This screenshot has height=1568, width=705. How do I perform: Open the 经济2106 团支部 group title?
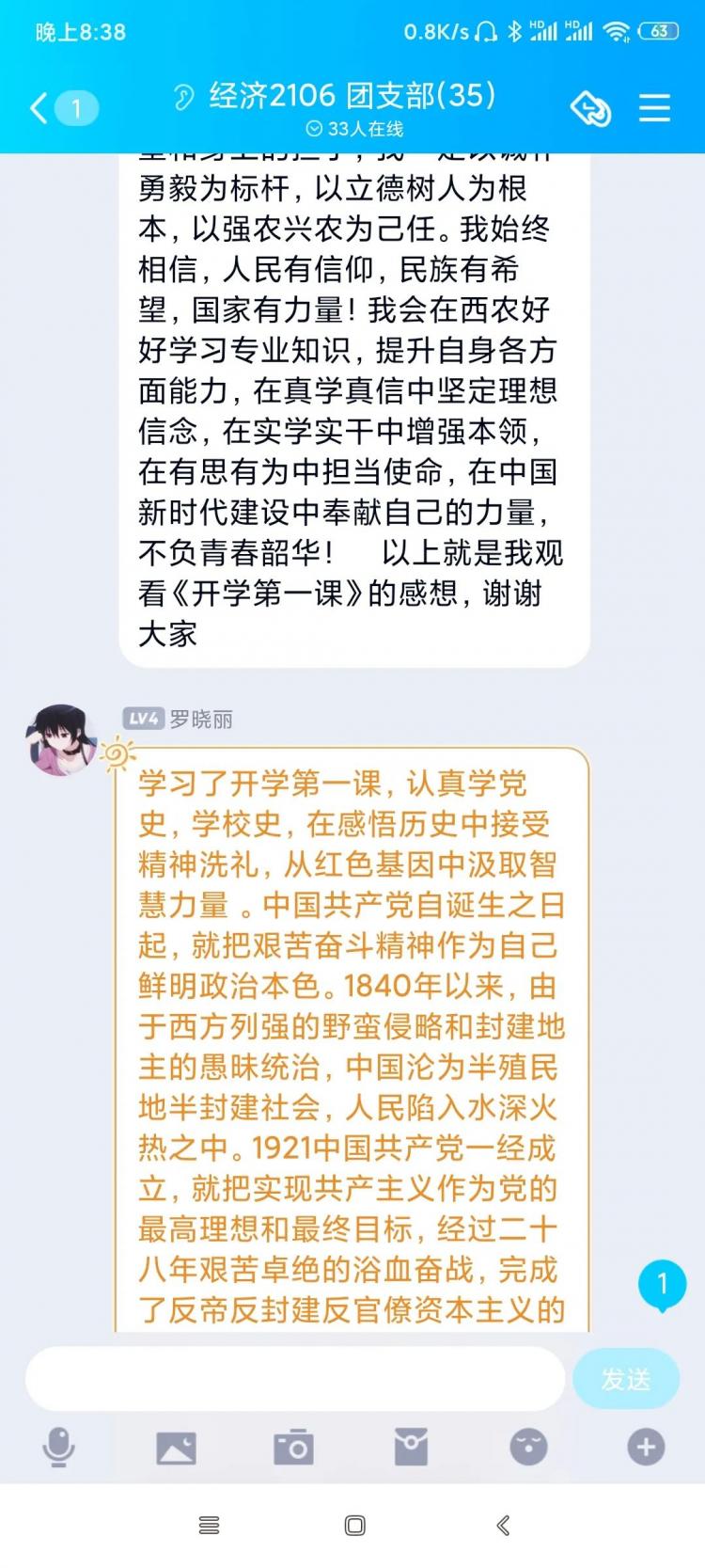pyautogui.click(x=352, y=96)
